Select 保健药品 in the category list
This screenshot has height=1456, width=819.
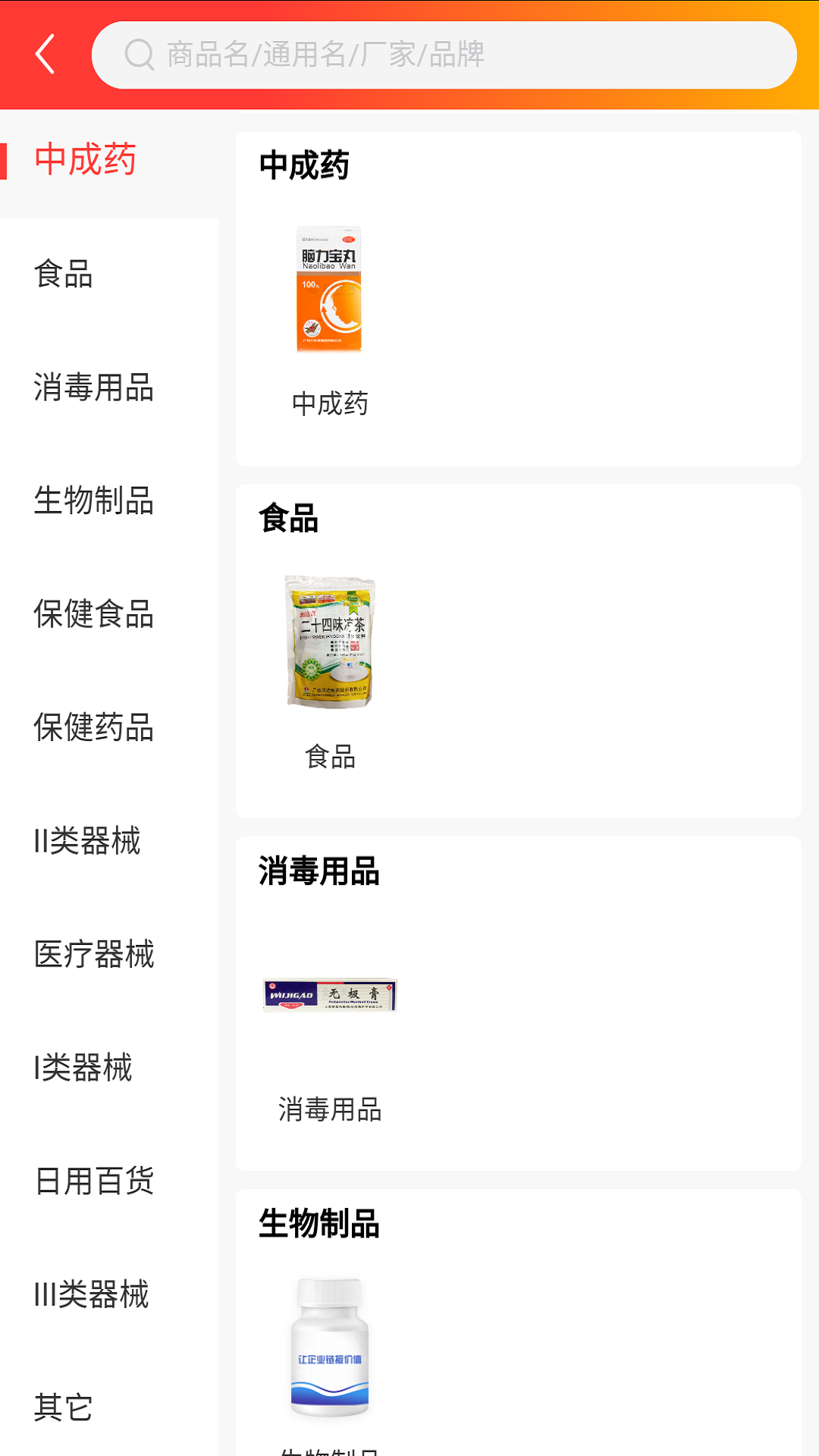point(96,729)
